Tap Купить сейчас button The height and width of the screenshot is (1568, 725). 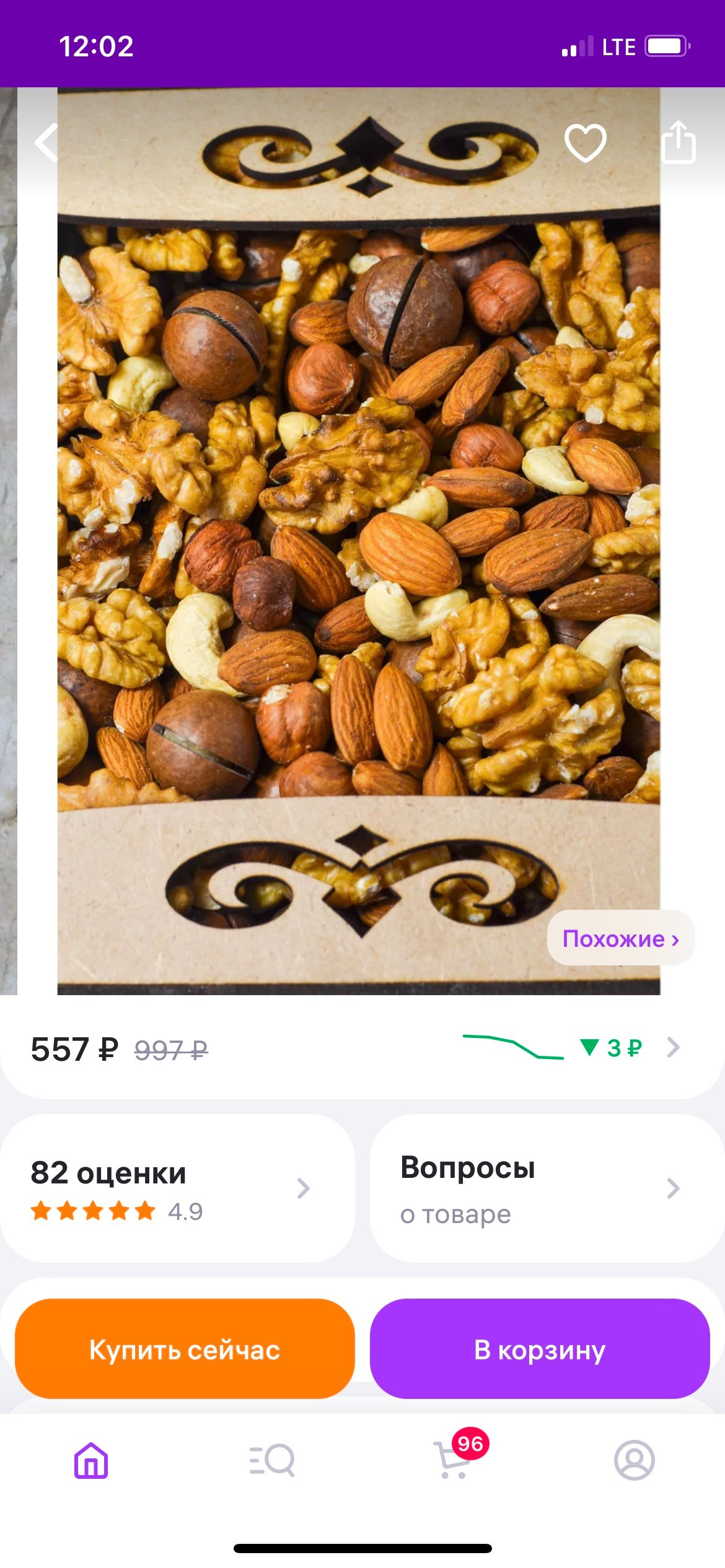pyautogui.click(x=185, y=1350)
